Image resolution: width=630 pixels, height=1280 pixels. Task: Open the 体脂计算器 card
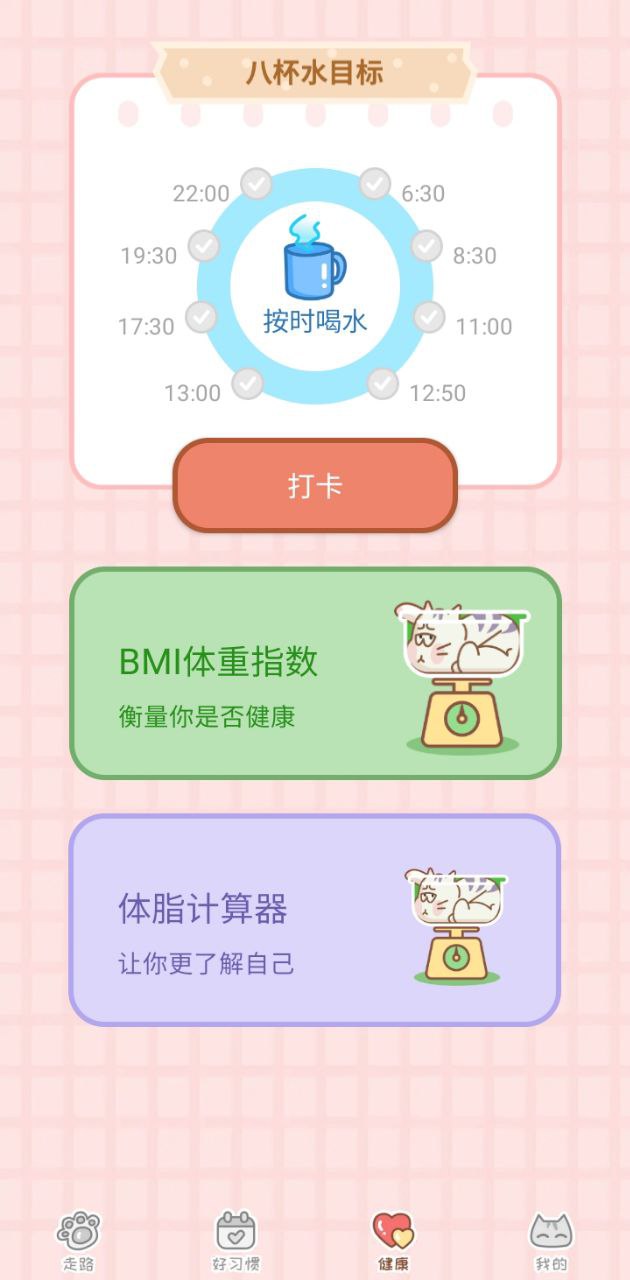[315, 920]
